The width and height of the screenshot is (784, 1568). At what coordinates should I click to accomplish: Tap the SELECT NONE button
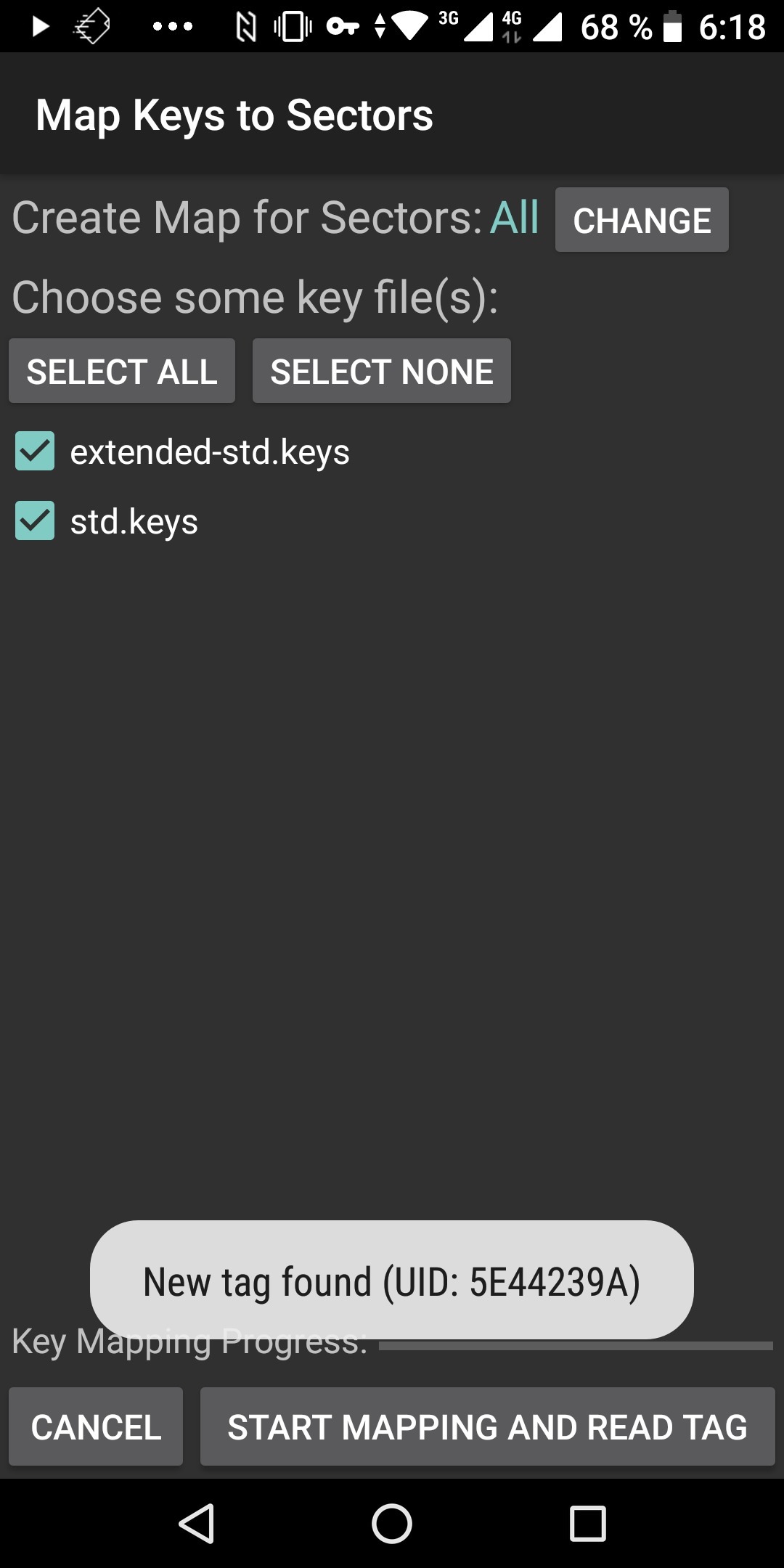point(382,371)
